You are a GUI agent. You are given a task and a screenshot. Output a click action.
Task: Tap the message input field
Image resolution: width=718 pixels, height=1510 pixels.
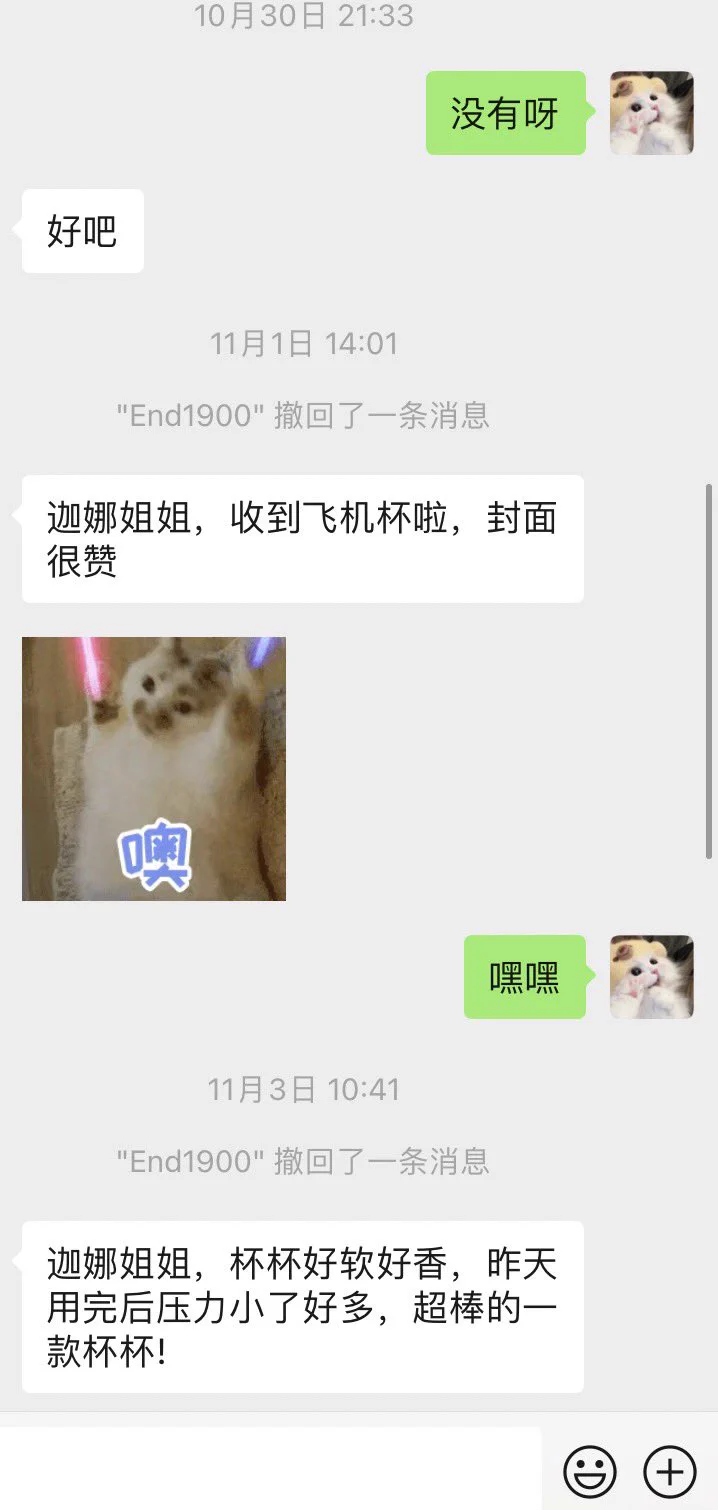coord(270,1468)
